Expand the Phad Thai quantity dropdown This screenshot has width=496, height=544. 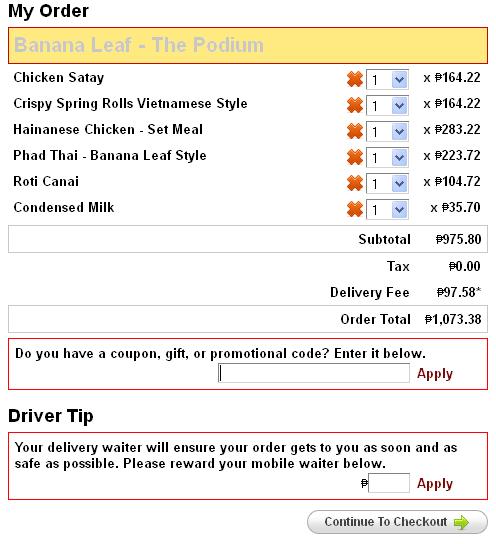(387, 158)
